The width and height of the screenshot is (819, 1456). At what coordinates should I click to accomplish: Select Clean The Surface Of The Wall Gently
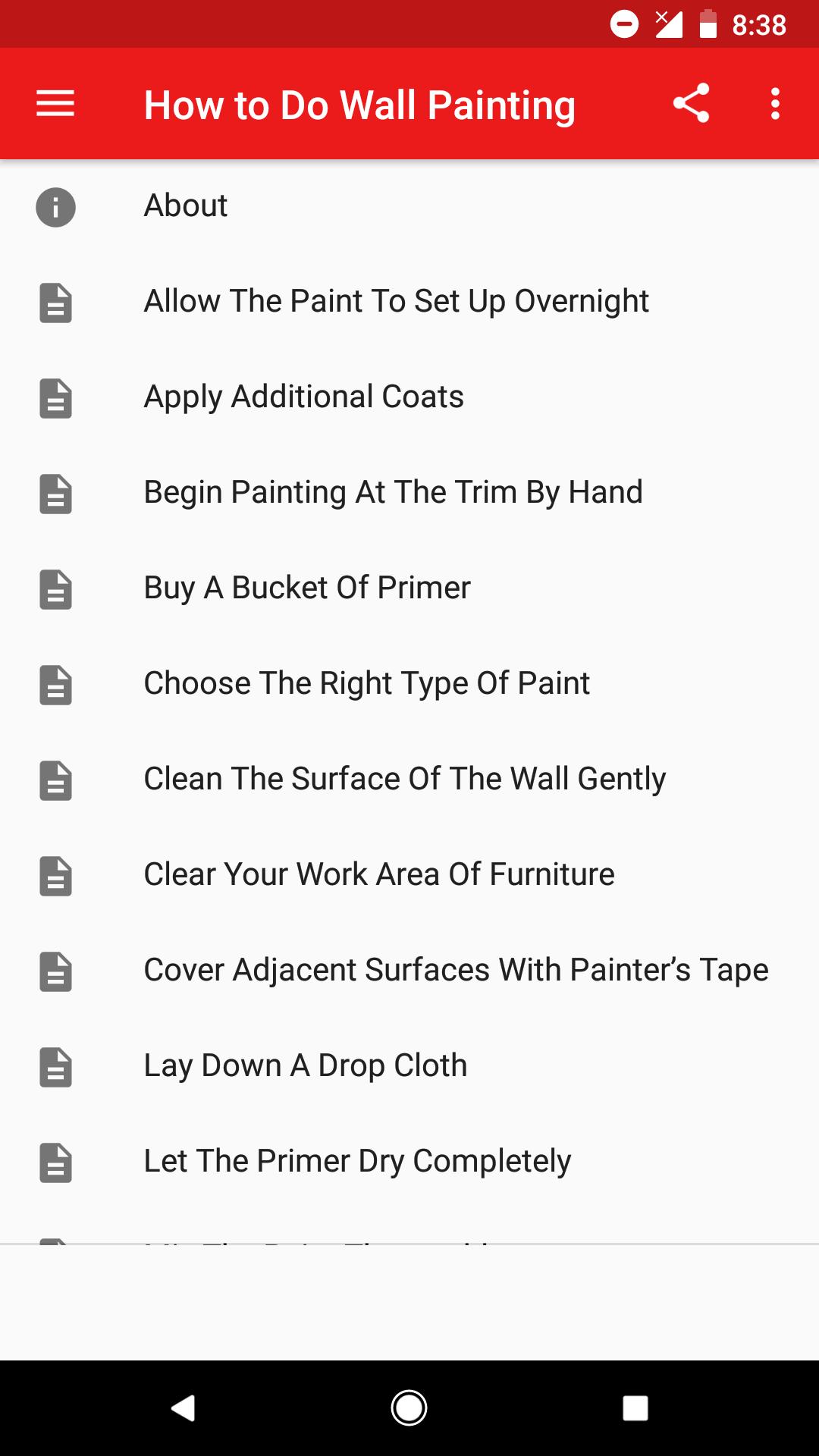(405, 778)
